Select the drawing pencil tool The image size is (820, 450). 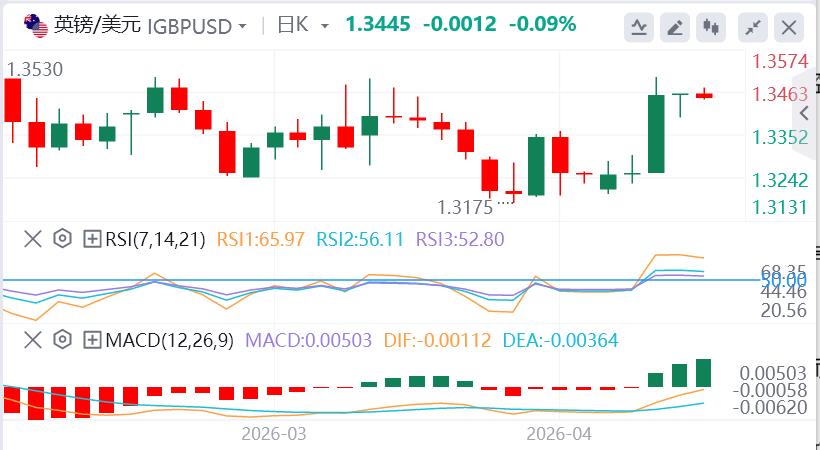pos(677,27)
